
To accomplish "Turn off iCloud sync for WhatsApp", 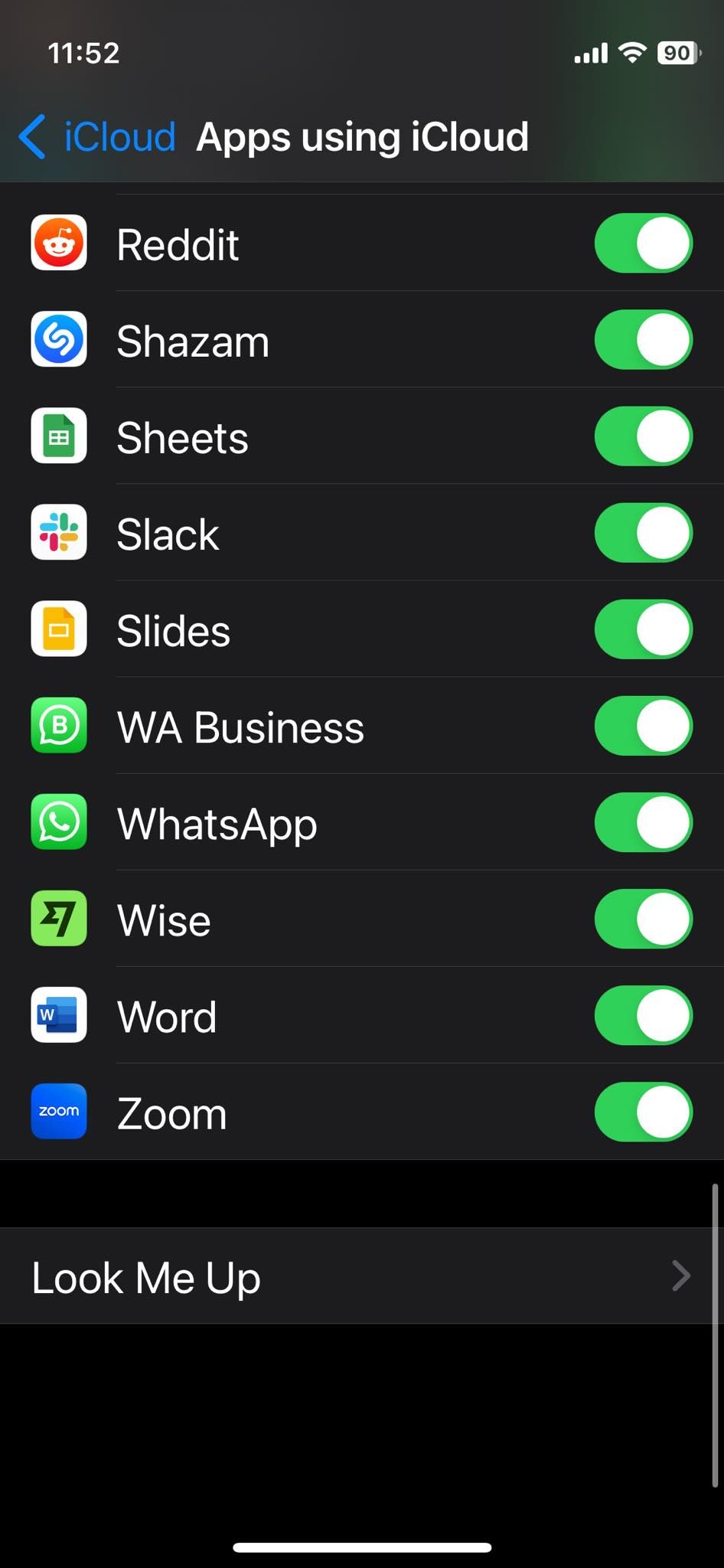I will pyautogui.click(x=643, y=822).
